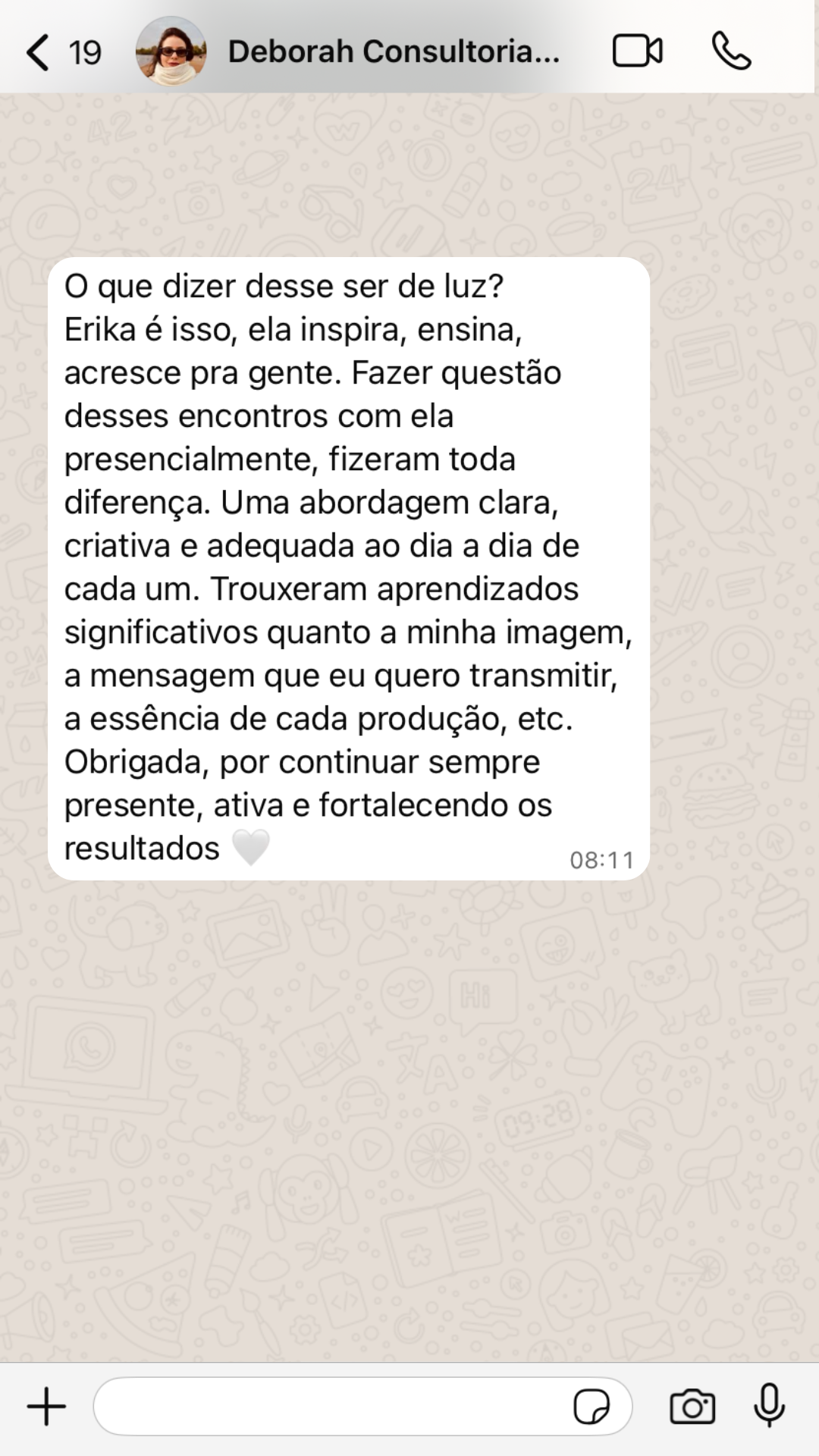Viewport: 819px width, 1456px height.
Task: Tap the microphone to record audio
Action: 769,1405
